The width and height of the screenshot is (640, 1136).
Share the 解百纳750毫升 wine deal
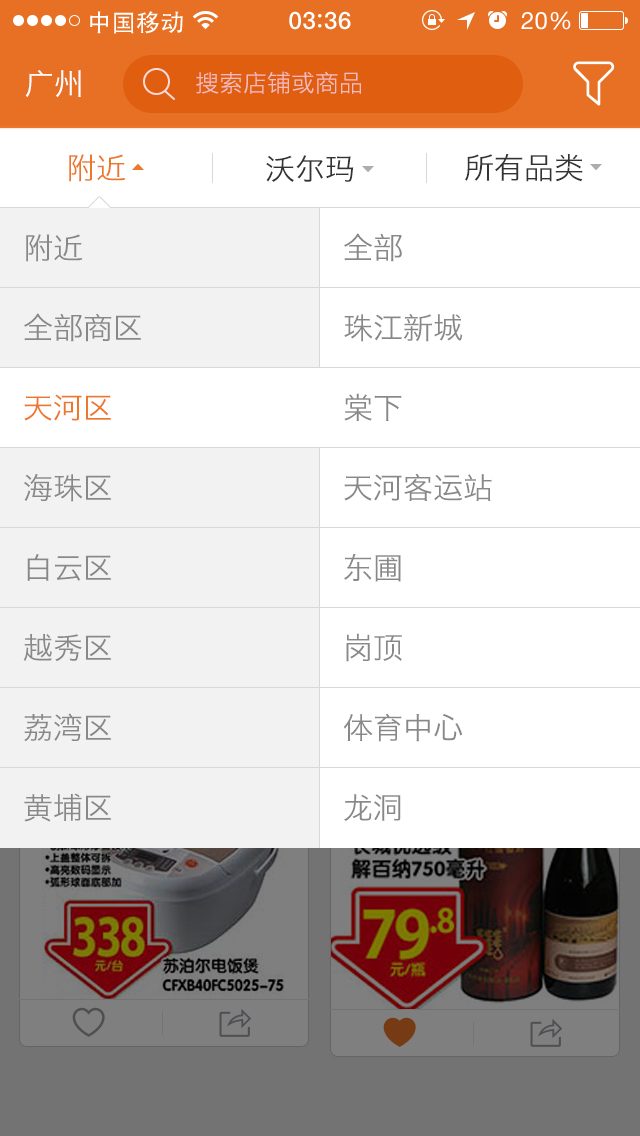(545, 1033)
